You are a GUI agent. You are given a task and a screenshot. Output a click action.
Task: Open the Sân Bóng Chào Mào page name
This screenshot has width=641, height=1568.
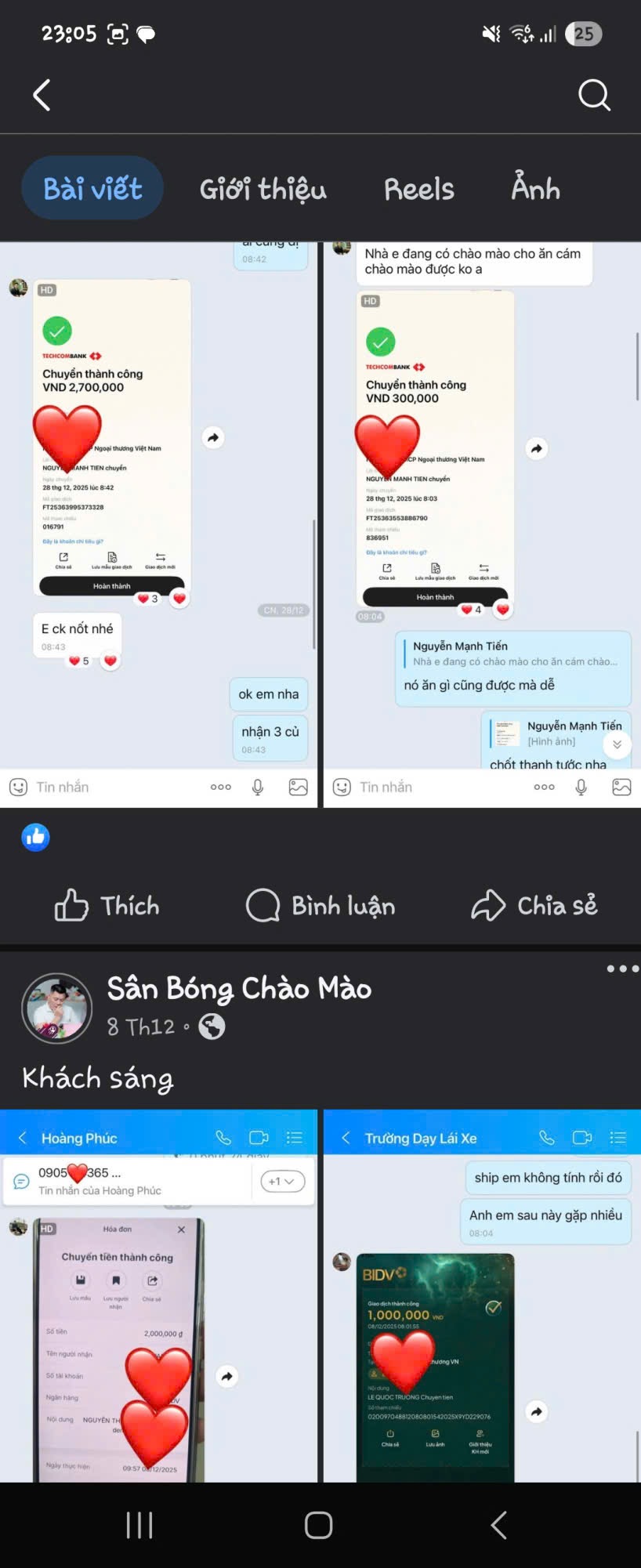click(x=239, y=989)
